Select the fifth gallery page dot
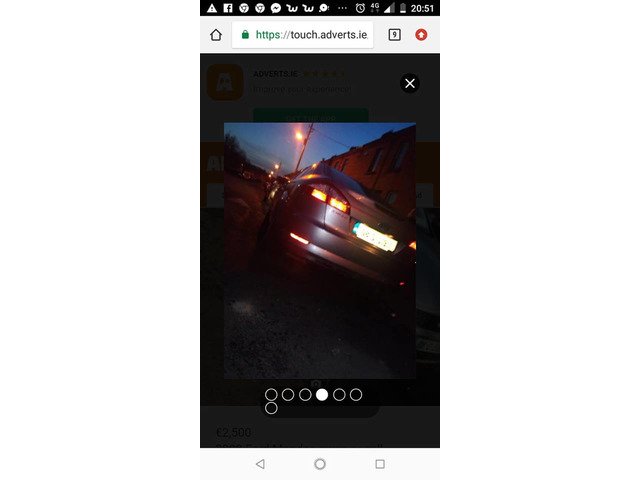Image resolution: width=640 pixels, height=480 pixels. pyautogui.click(x=339, y=395)
